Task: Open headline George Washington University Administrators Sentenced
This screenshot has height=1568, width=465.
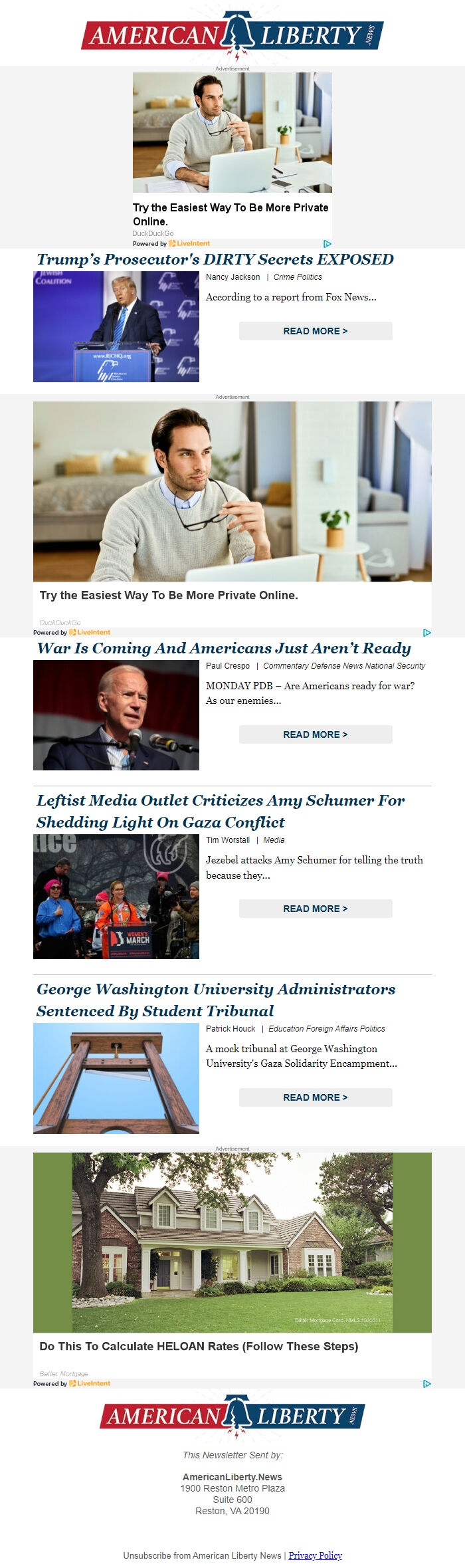Action: [216, 1000]
